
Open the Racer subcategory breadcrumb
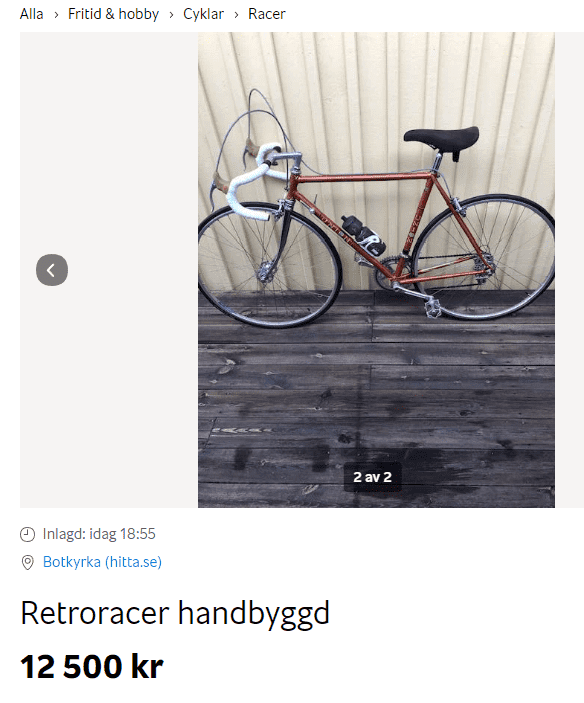(267, 14)
